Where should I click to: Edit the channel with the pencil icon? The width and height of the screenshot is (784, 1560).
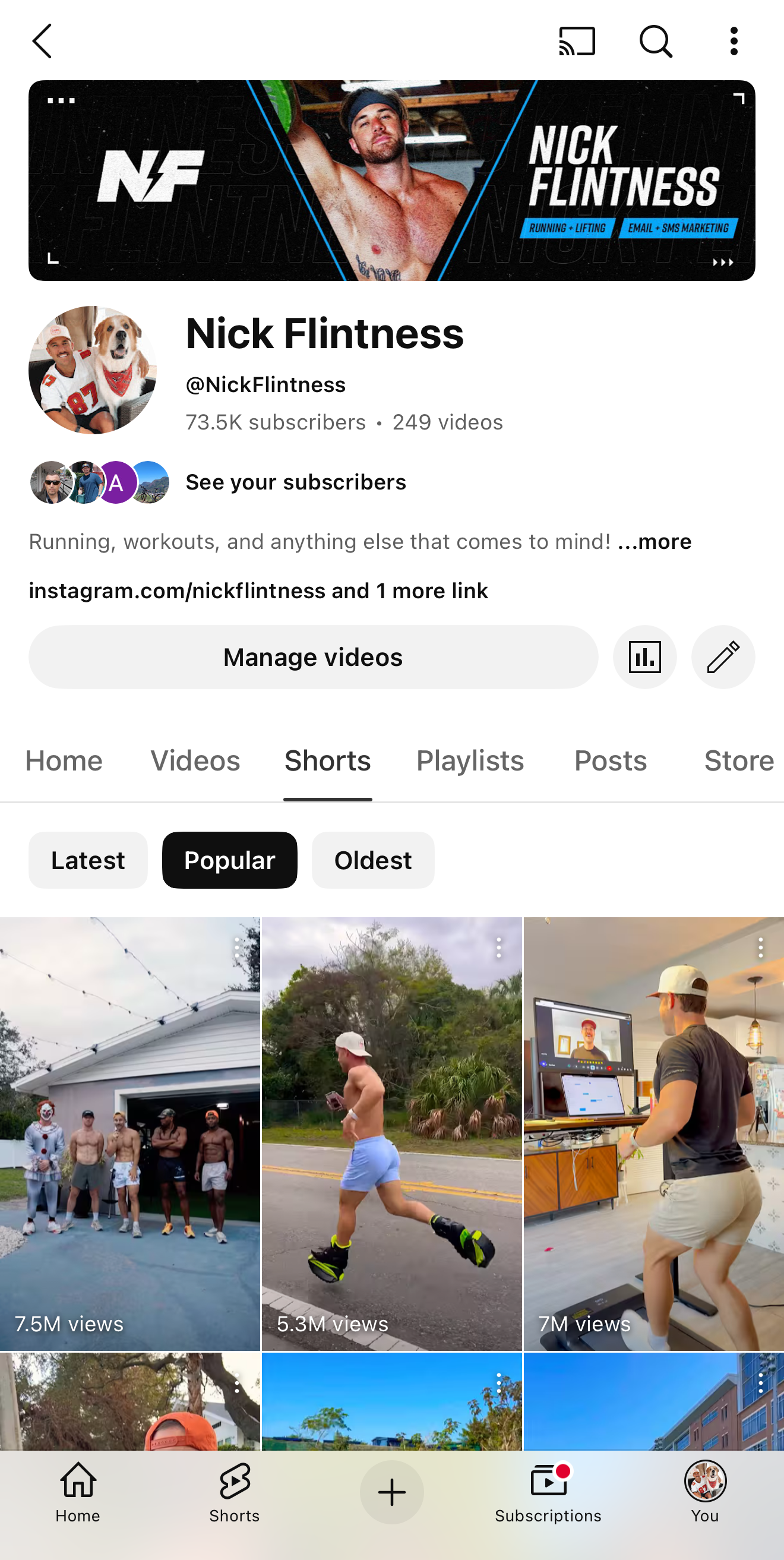723,657
